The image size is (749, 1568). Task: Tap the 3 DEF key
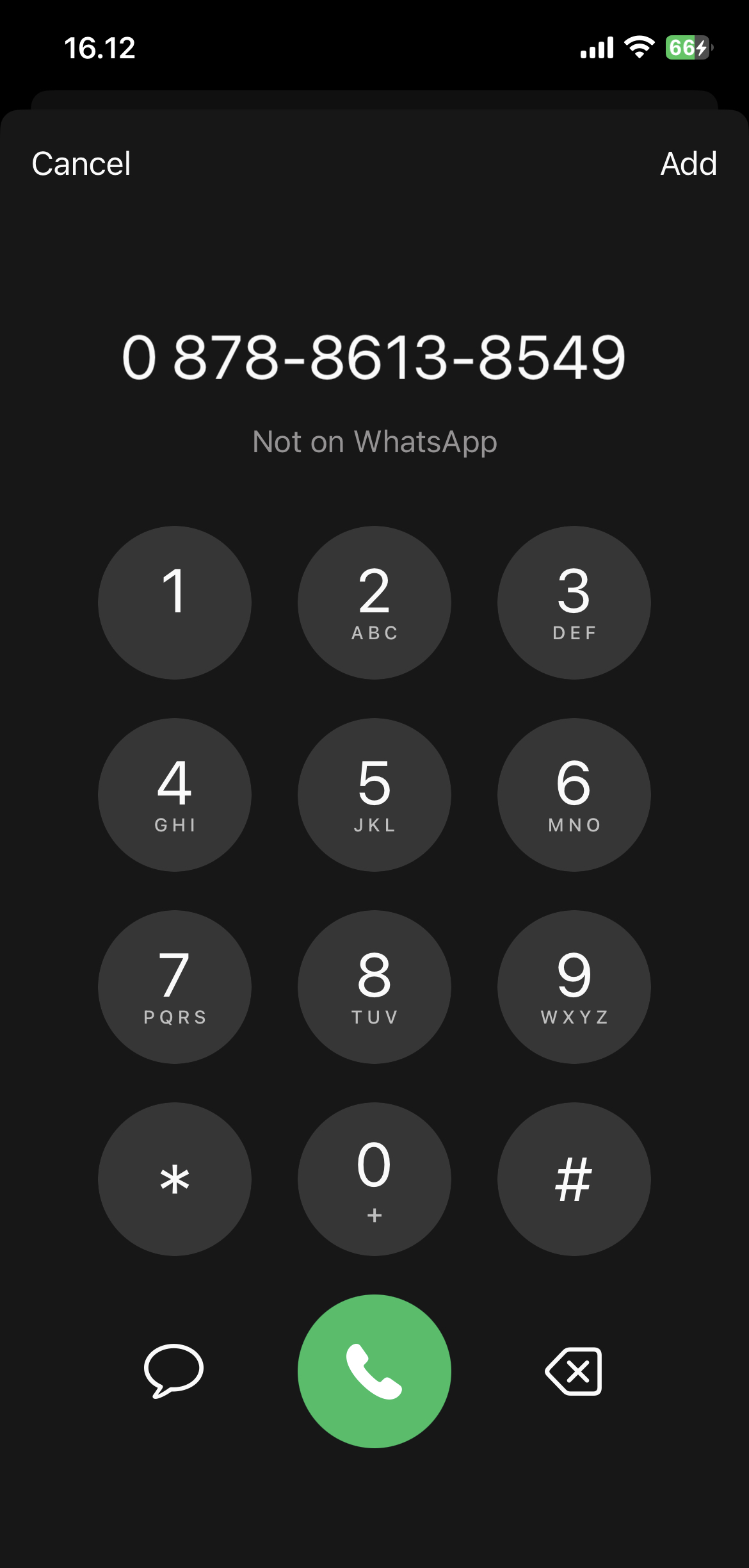pyautogui.click(x=574, y=603)
